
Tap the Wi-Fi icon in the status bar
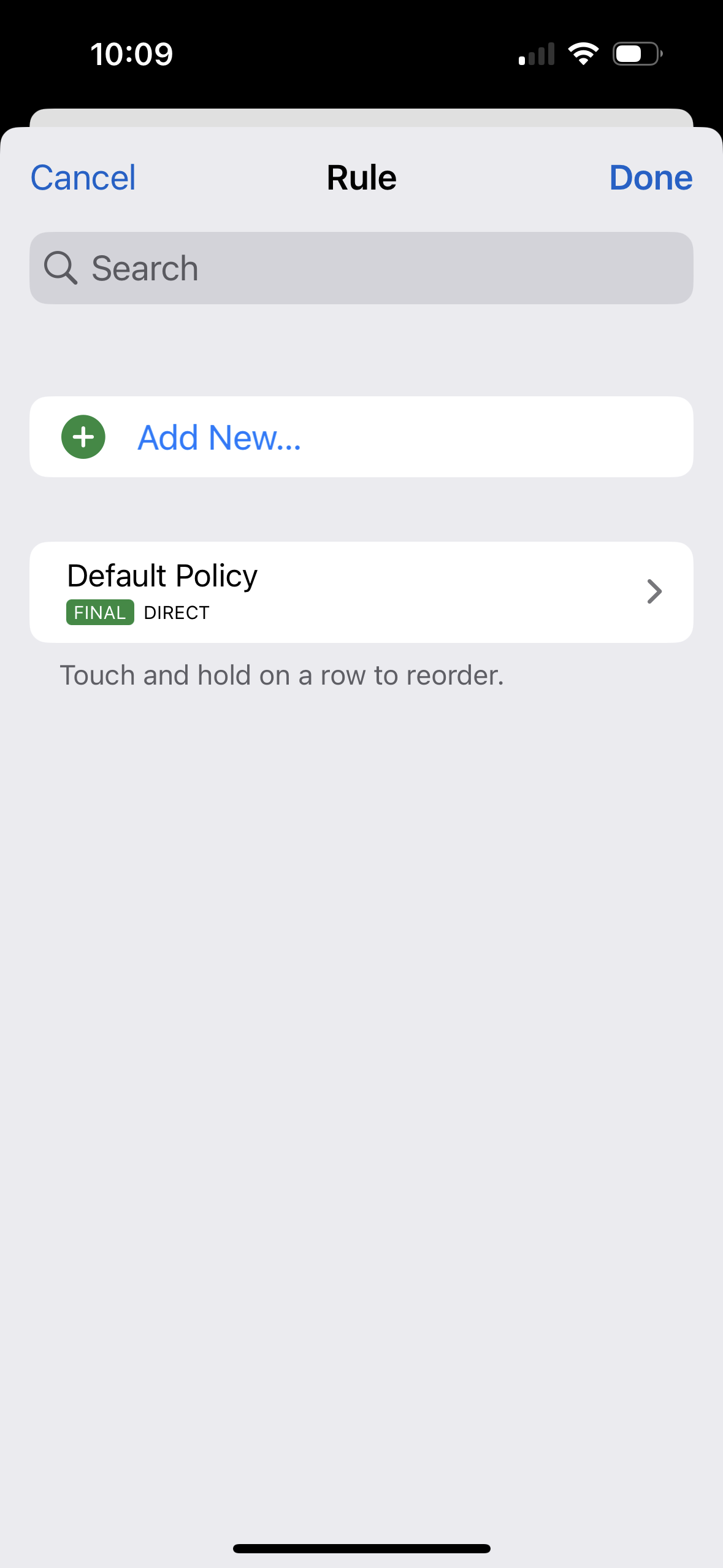[x=583, y=53]
